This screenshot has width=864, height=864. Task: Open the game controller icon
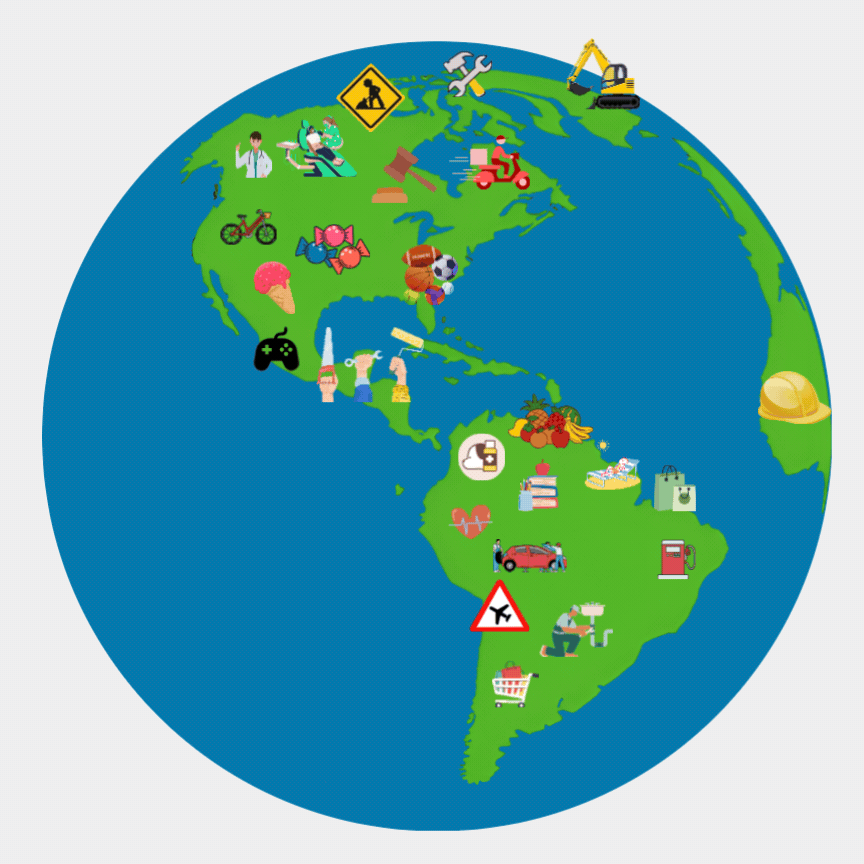pyautogui.click(x=276, y=350)
